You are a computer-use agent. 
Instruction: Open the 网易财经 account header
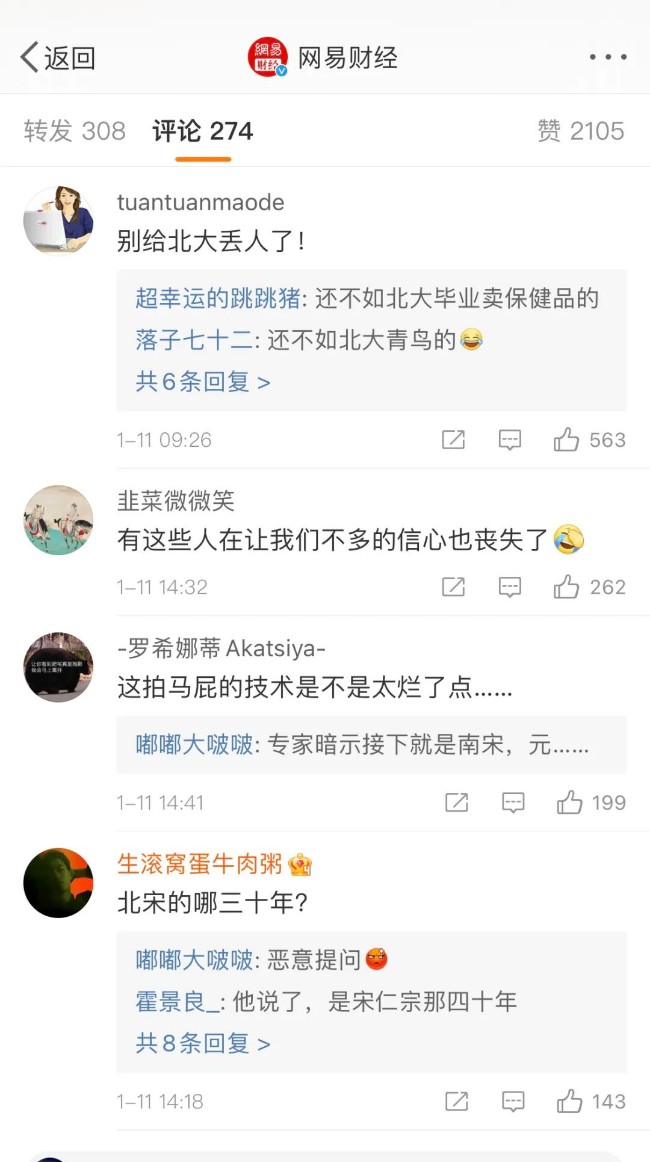(323, 57)
